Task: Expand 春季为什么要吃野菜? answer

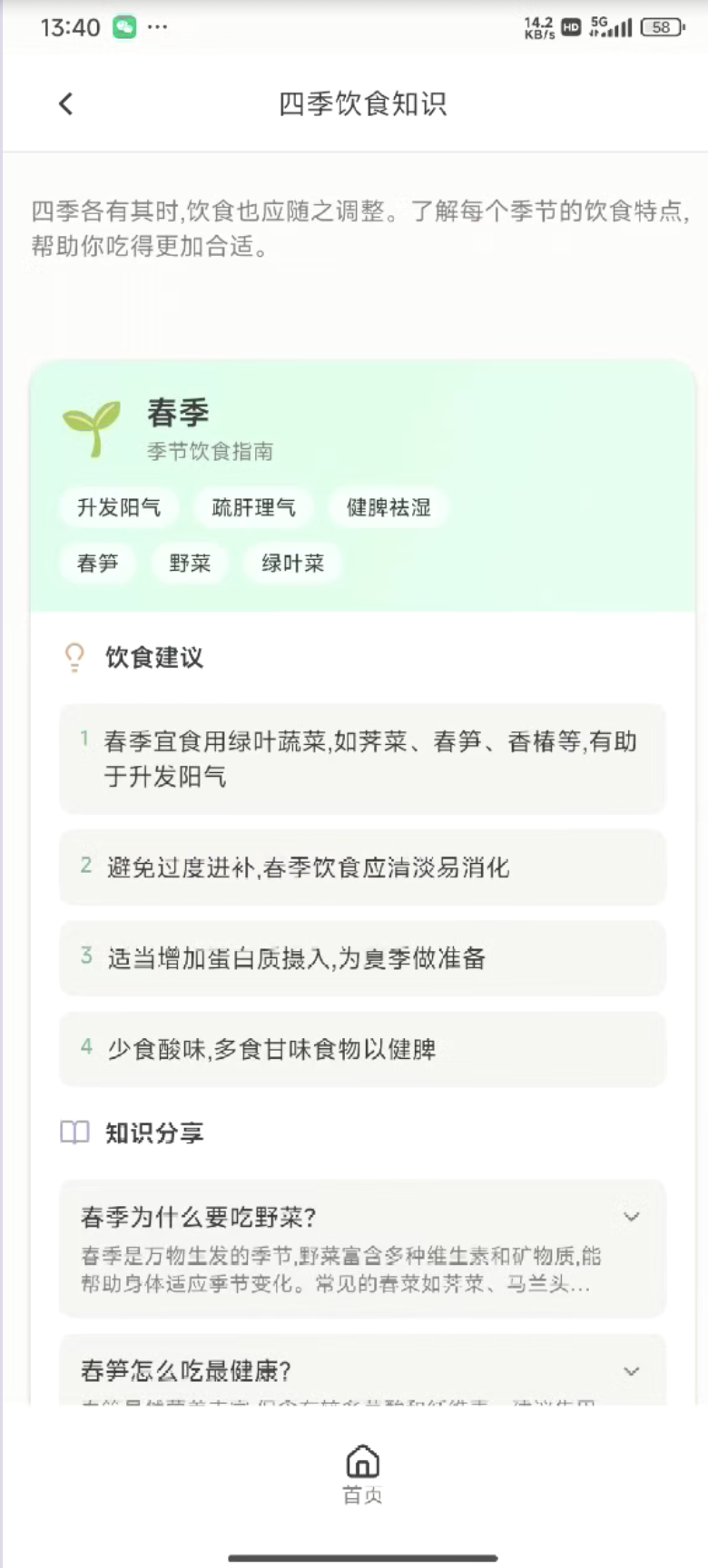Action: (631, 1217)
